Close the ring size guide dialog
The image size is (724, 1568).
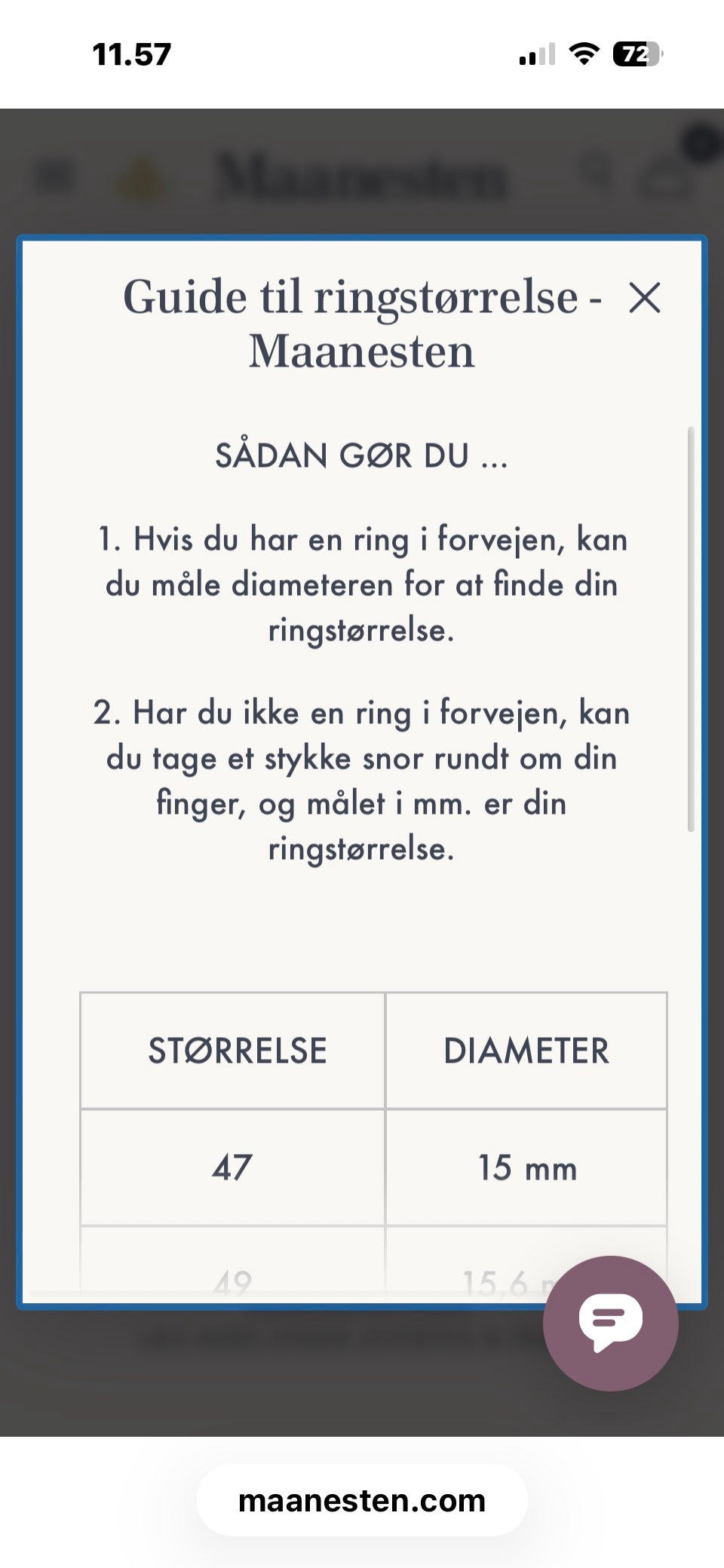[x=645, y=298]
